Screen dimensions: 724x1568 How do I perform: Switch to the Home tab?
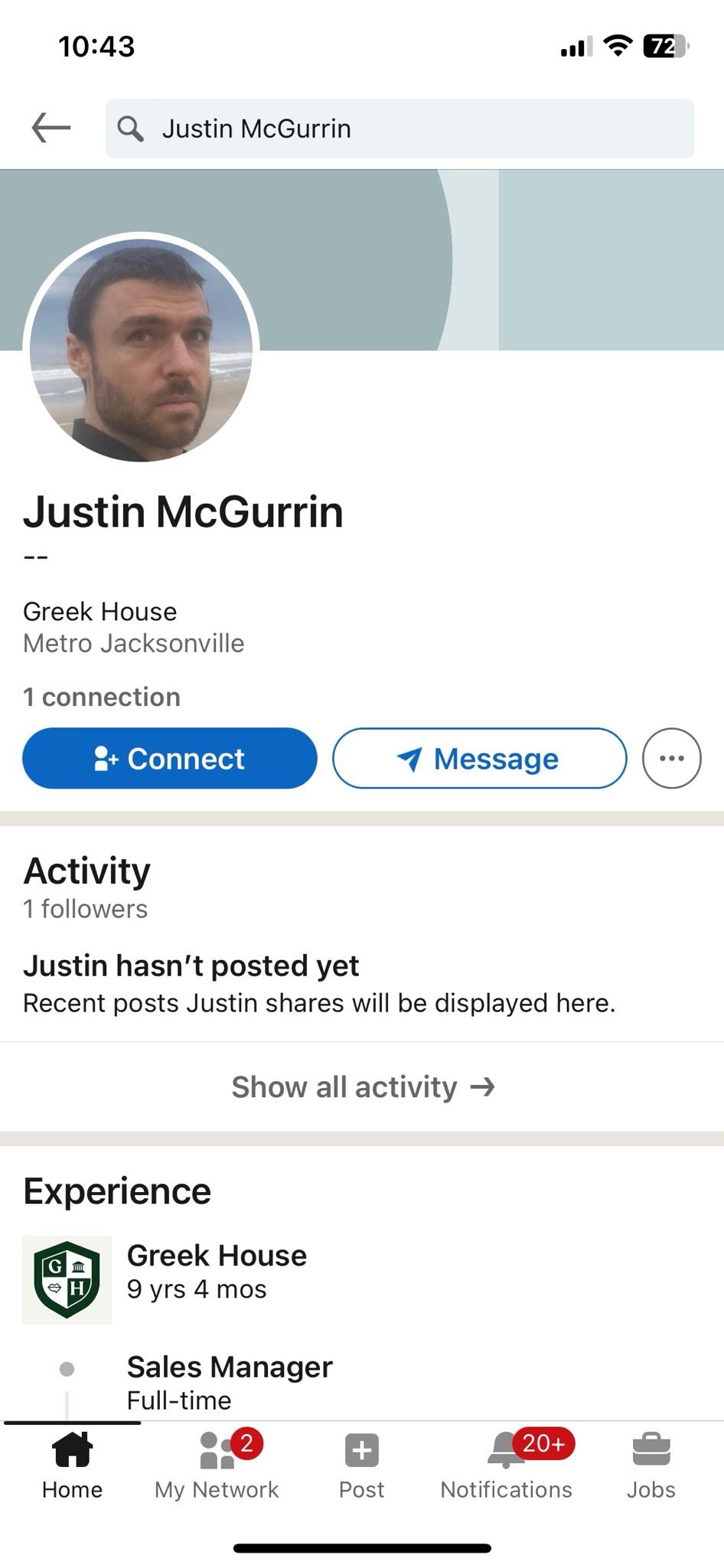tap(72, 1466)
